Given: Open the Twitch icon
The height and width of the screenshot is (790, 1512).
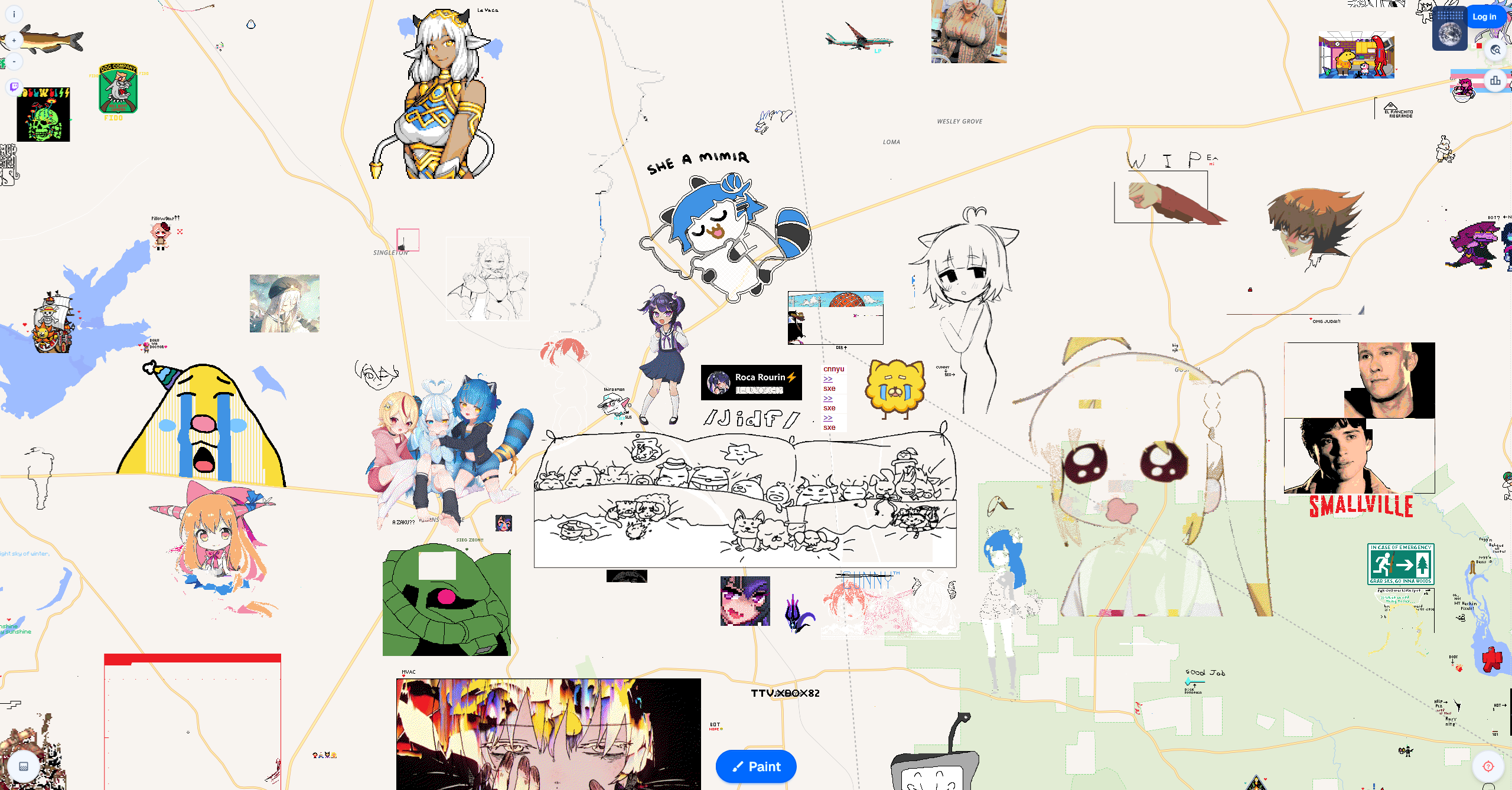Looking at the screenshot, I should pos(14,87).
